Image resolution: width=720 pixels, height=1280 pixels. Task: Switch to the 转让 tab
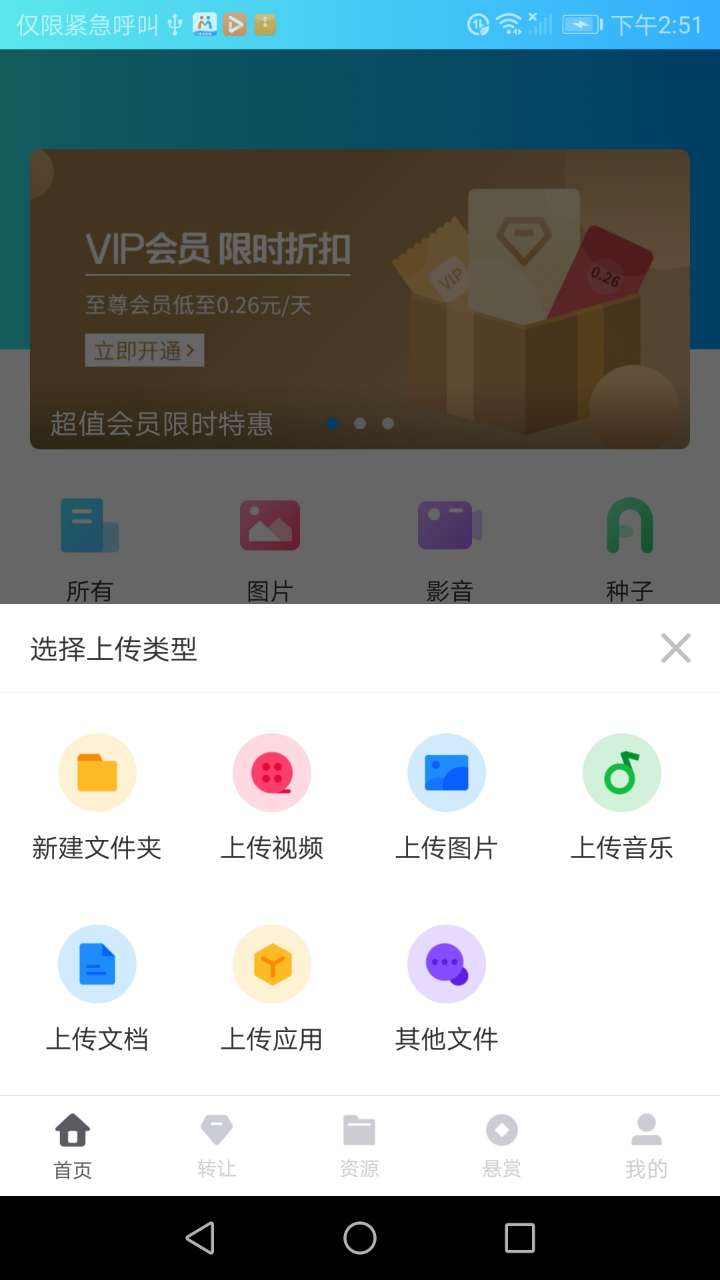[x=216, y=1146]
